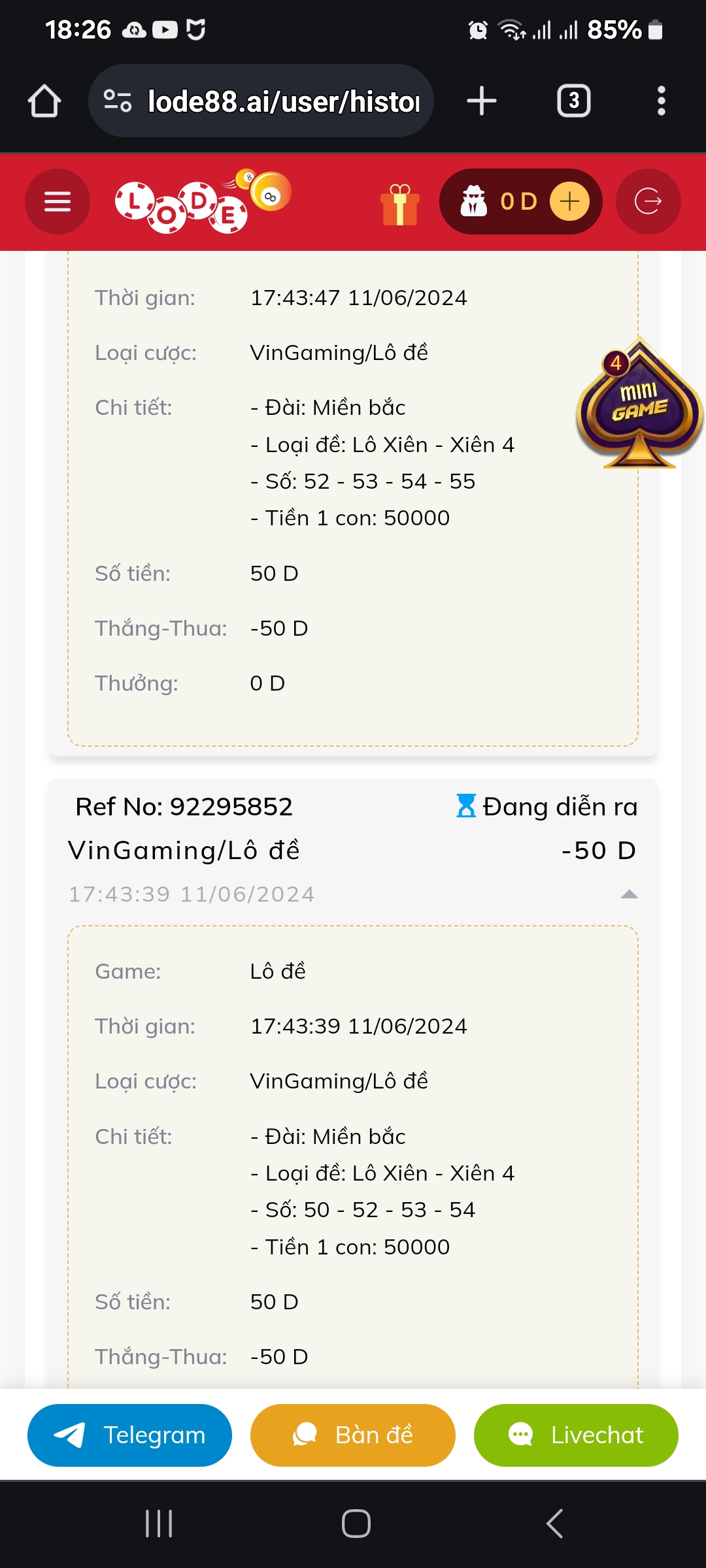The width and height of the screenshot is (706, 1568).
Task: Open the Telegram support button
Action: coord(129,1435)
